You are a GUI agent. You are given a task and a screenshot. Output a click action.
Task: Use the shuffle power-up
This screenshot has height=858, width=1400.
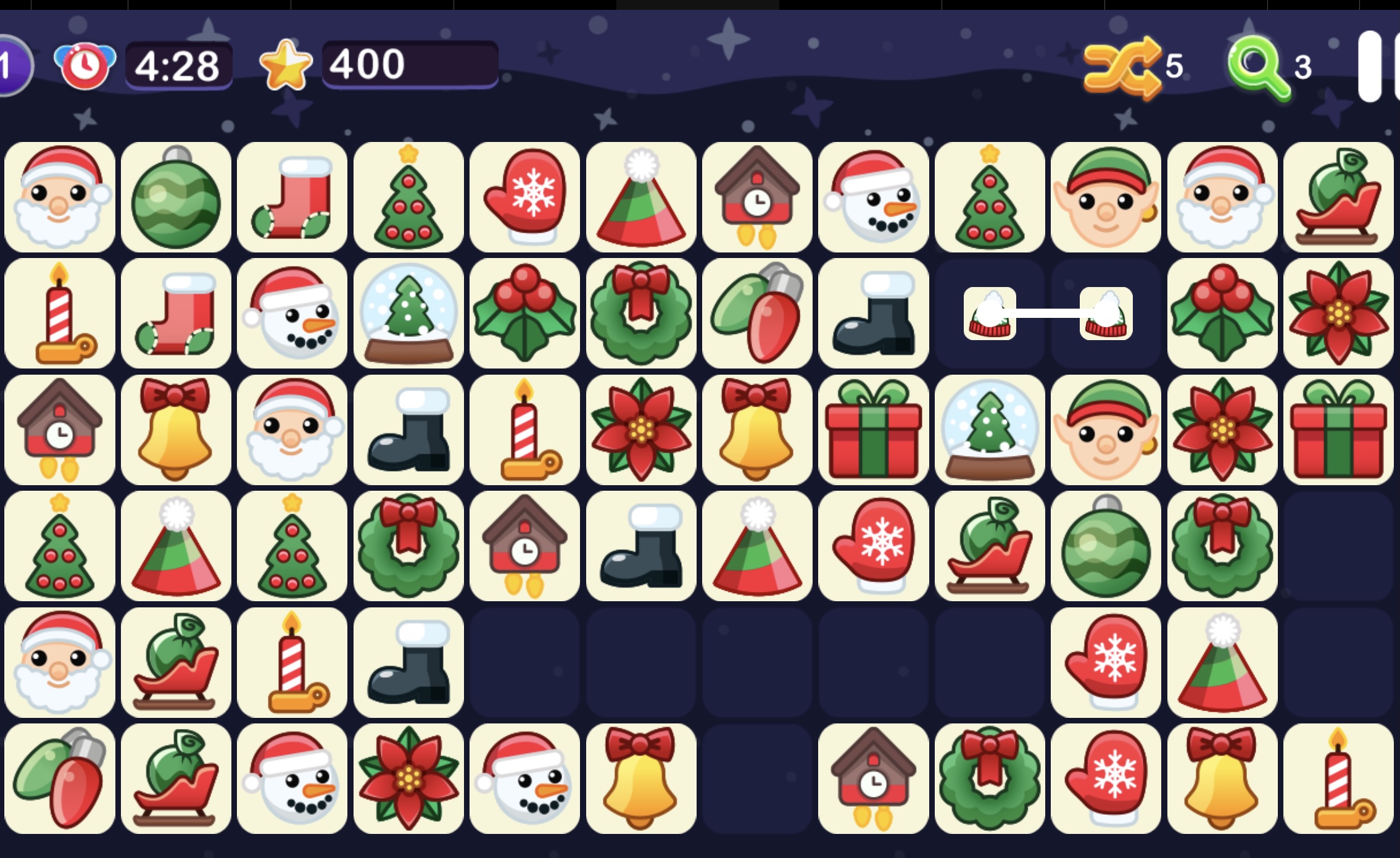tap(1122, 67)
